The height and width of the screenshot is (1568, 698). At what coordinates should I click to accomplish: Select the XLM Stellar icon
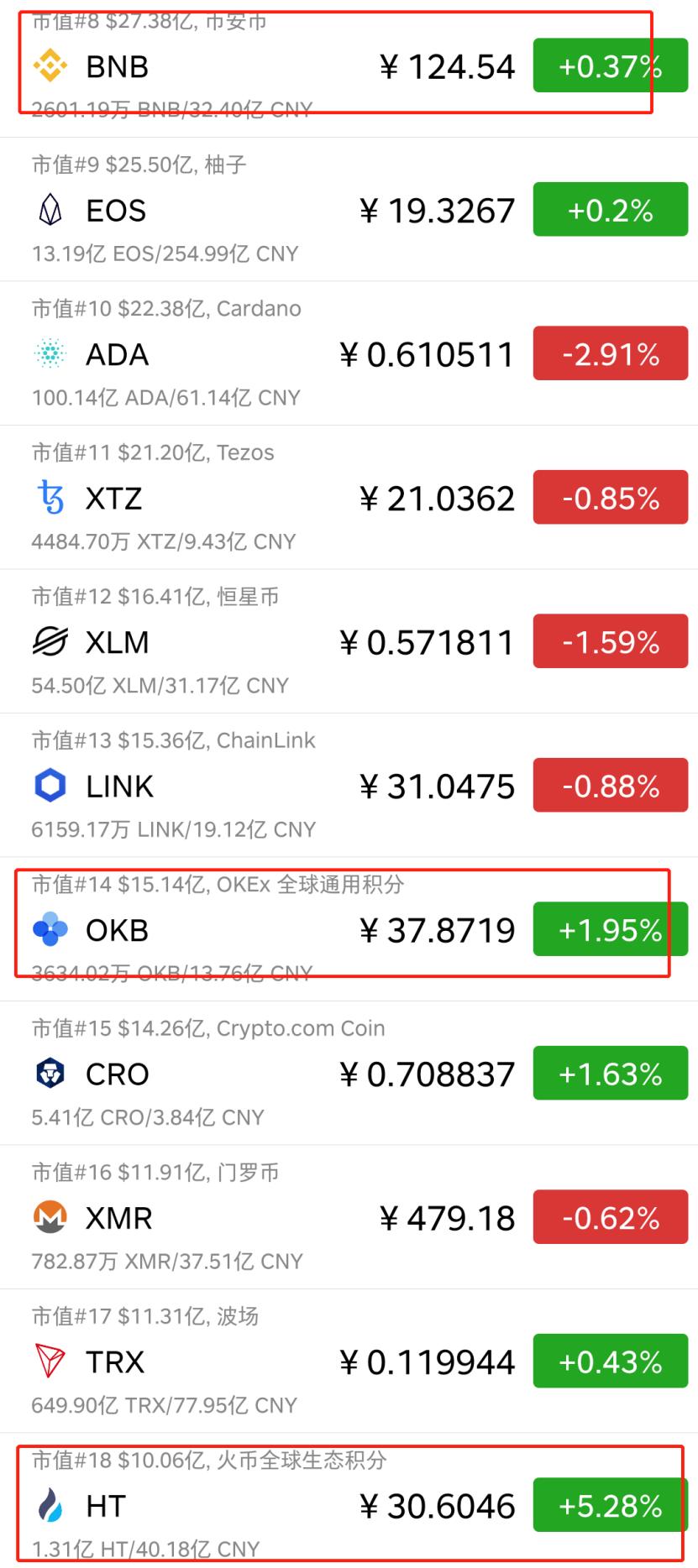click(49, 641)
